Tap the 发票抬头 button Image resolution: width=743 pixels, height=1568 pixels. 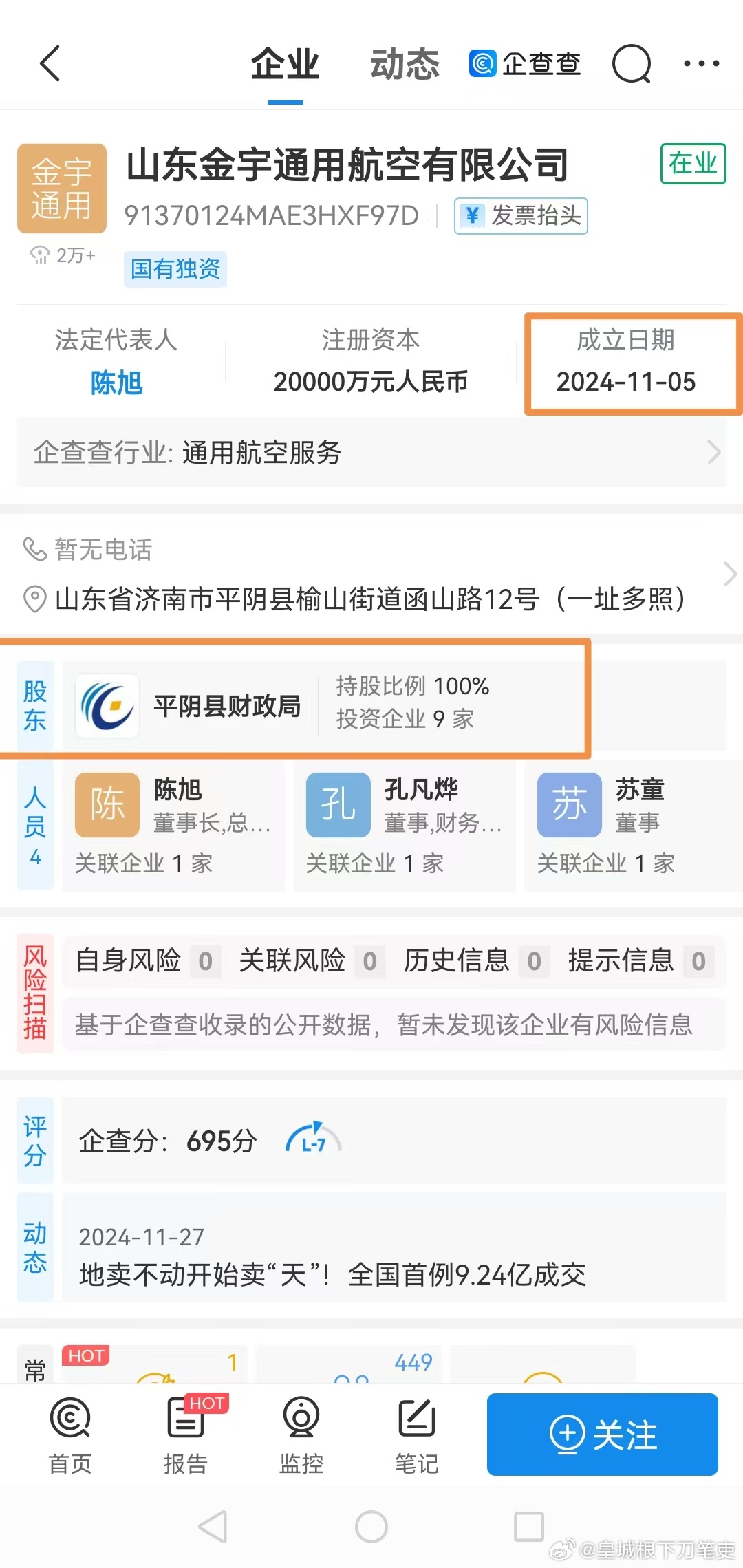[521, 216]
